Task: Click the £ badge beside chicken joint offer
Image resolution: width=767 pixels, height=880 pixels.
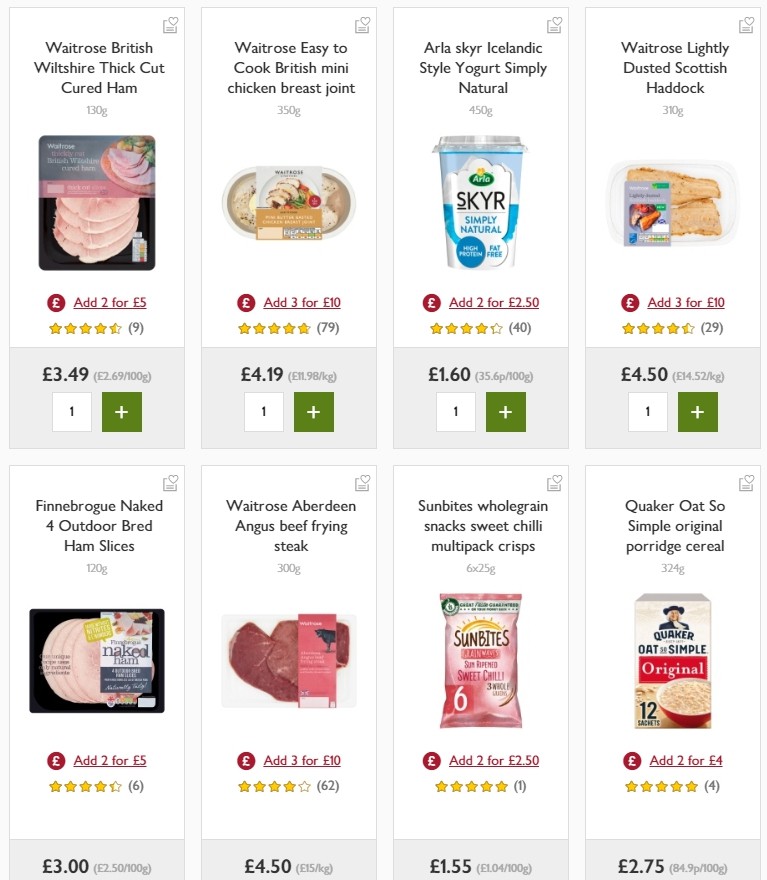Action: tap(245, 302)
